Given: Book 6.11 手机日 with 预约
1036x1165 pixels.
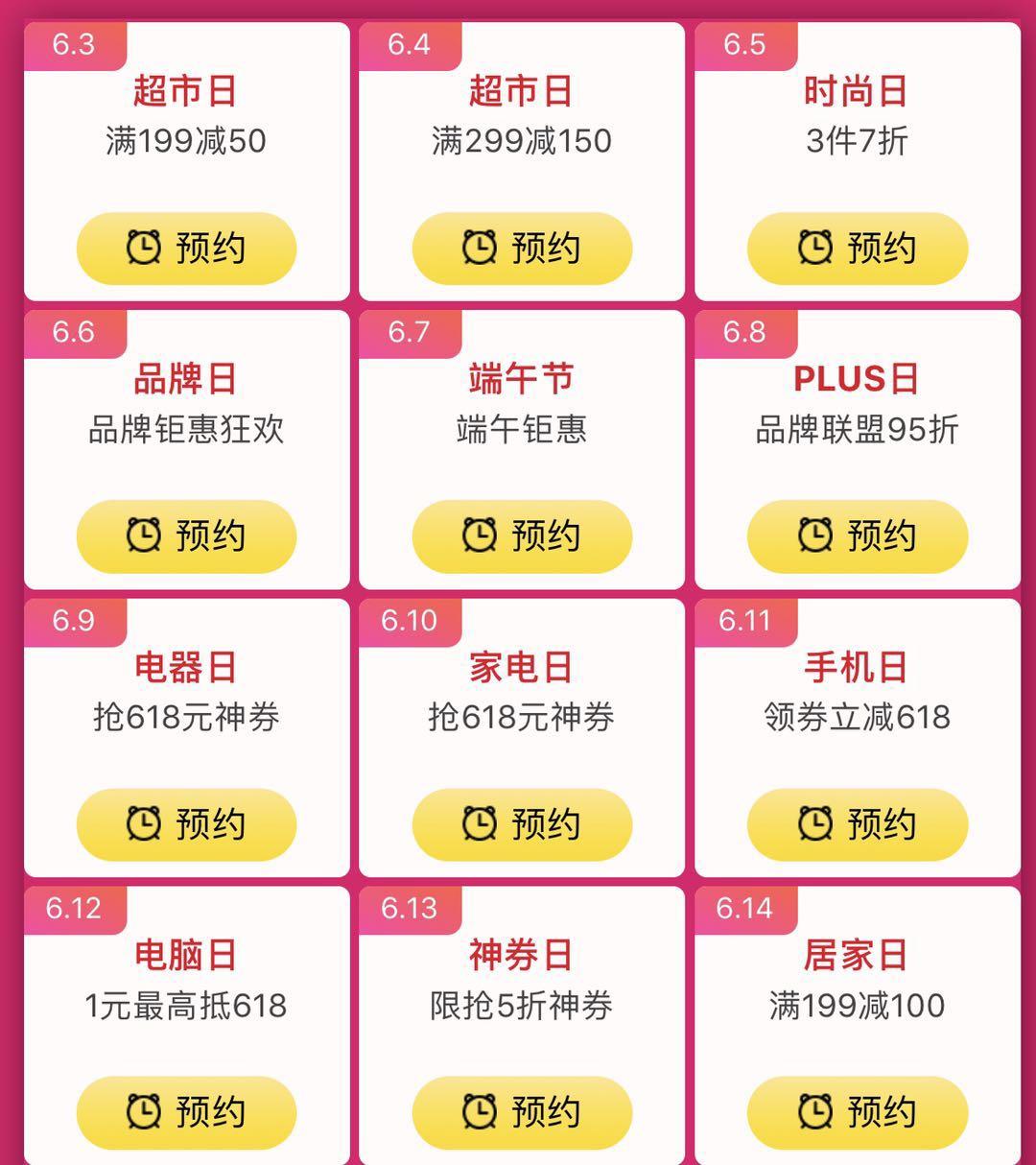Looking at the screenshot, I should pos(858,824).
